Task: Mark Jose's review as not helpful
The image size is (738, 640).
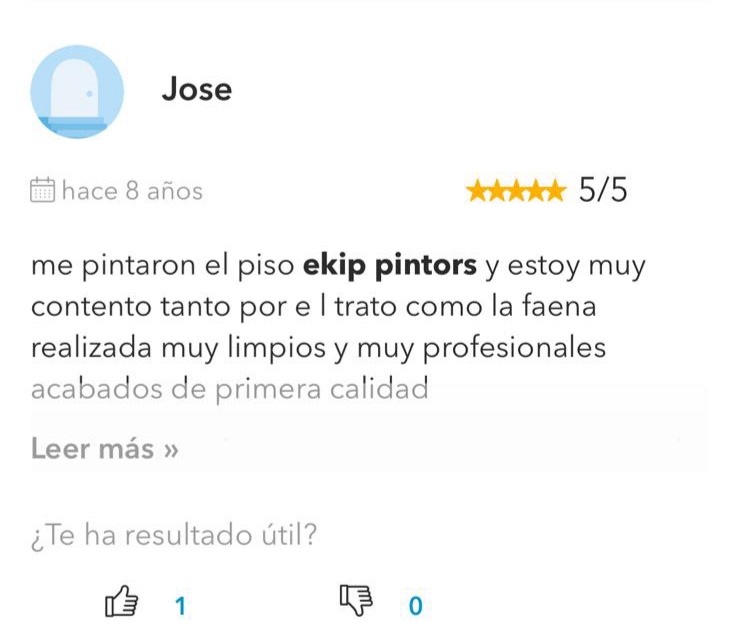Action: (355, 603)
